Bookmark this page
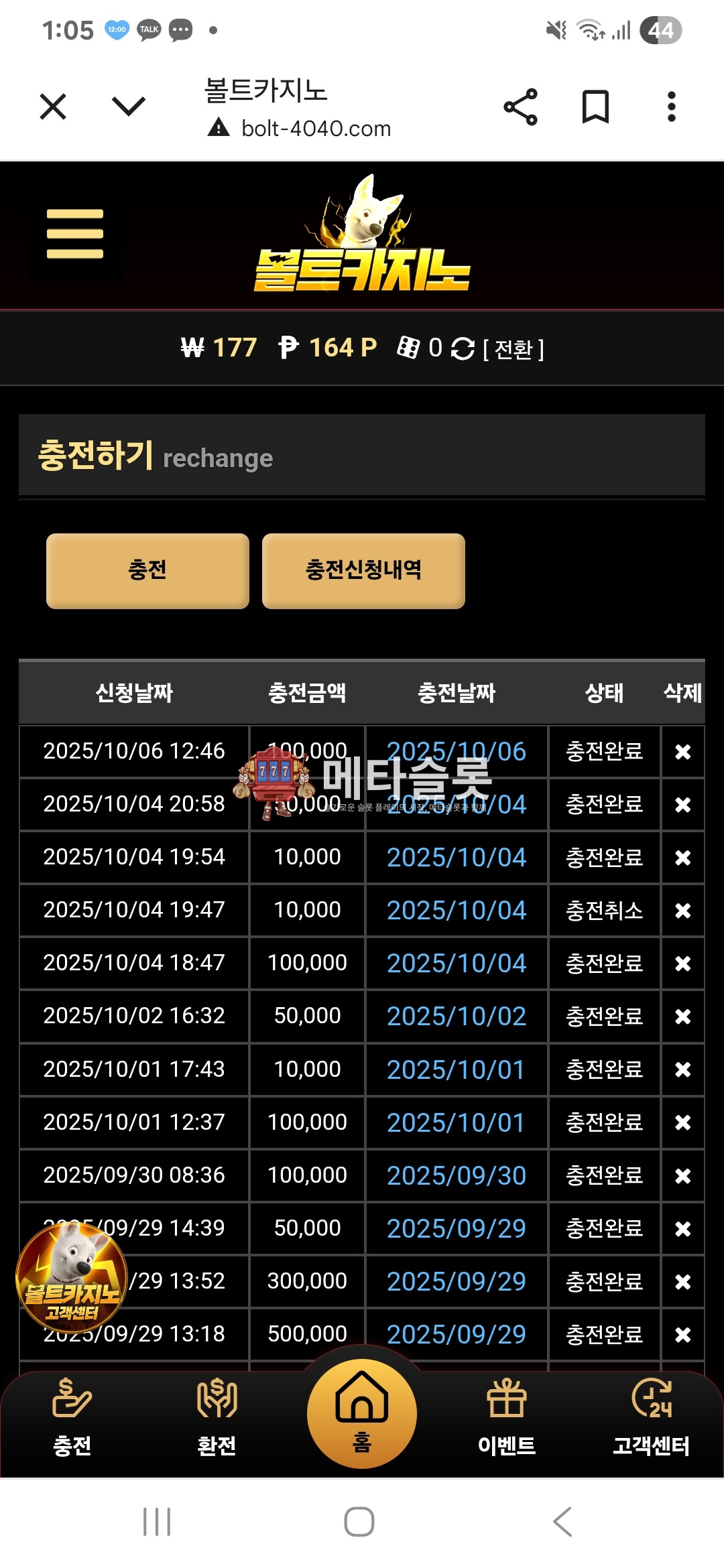Screen dimensions: 724x1568 coord(595,107)
